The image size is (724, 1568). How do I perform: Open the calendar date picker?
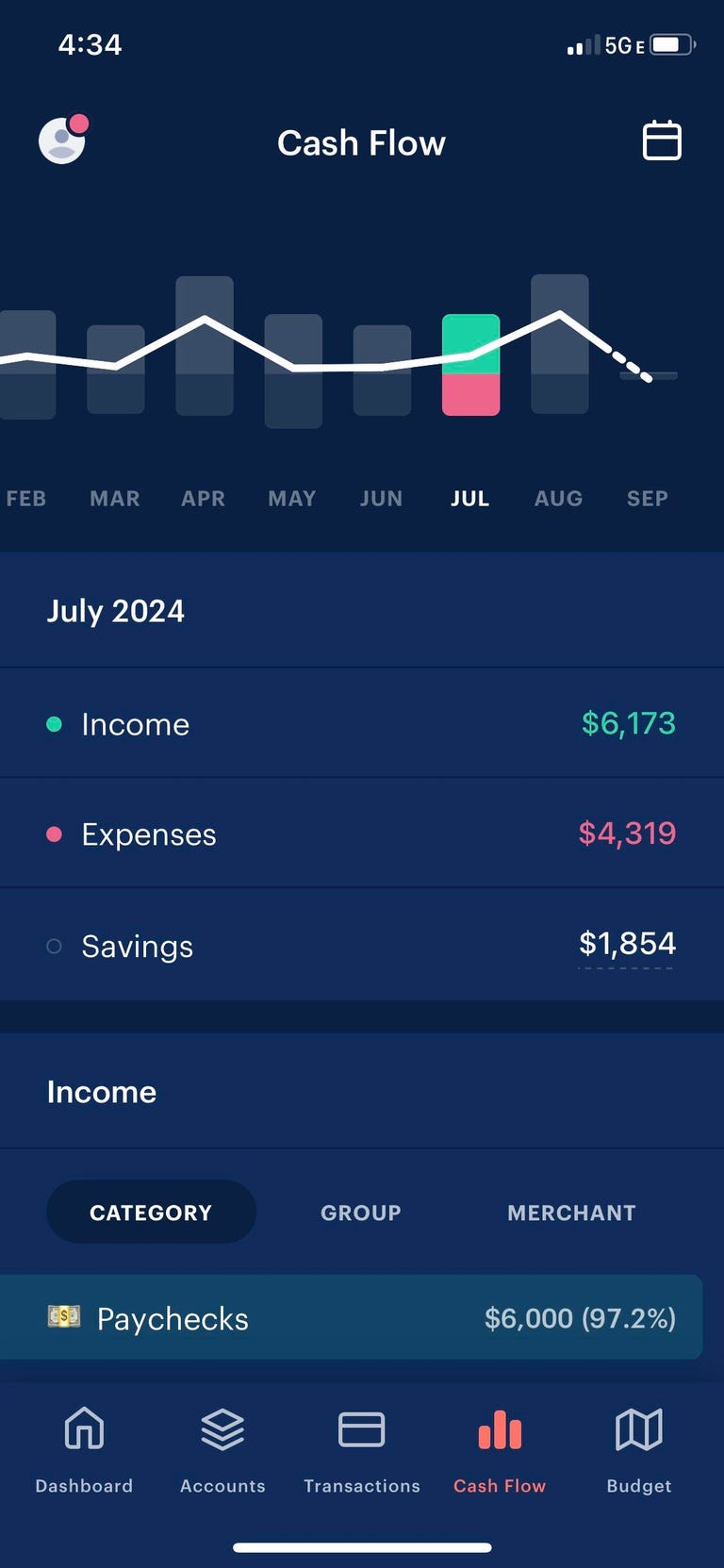(661, 140)
